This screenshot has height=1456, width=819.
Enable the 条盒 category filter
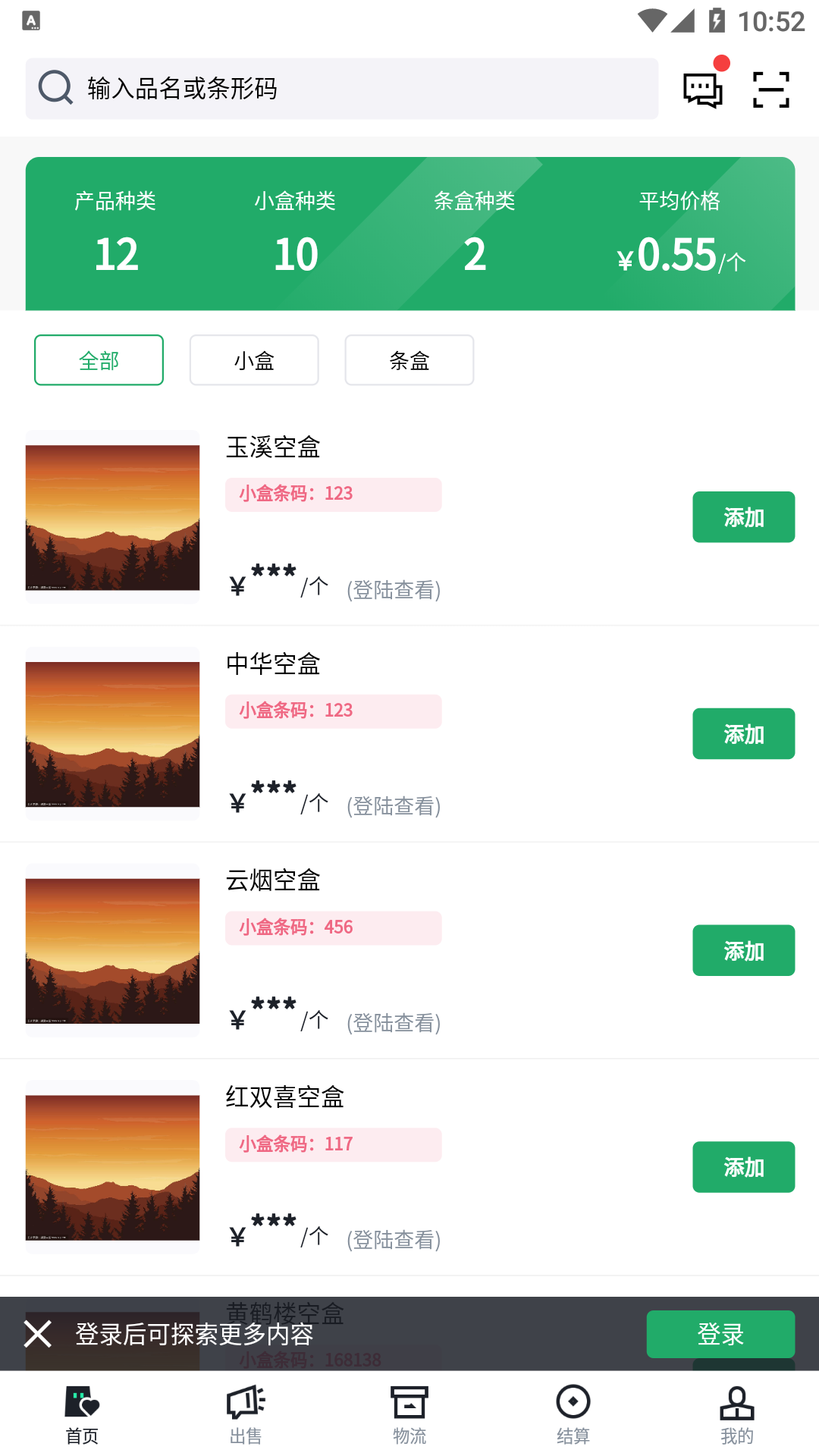409,360
